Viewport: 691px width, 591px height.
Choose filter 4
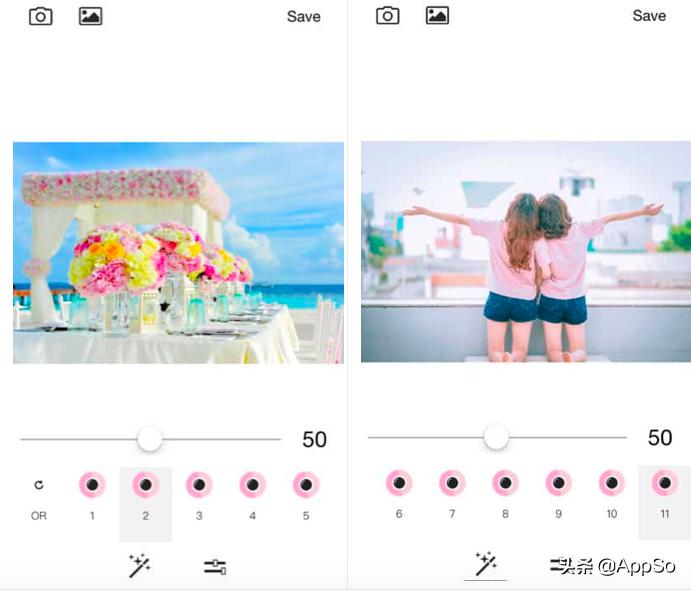tap(252, 486)
